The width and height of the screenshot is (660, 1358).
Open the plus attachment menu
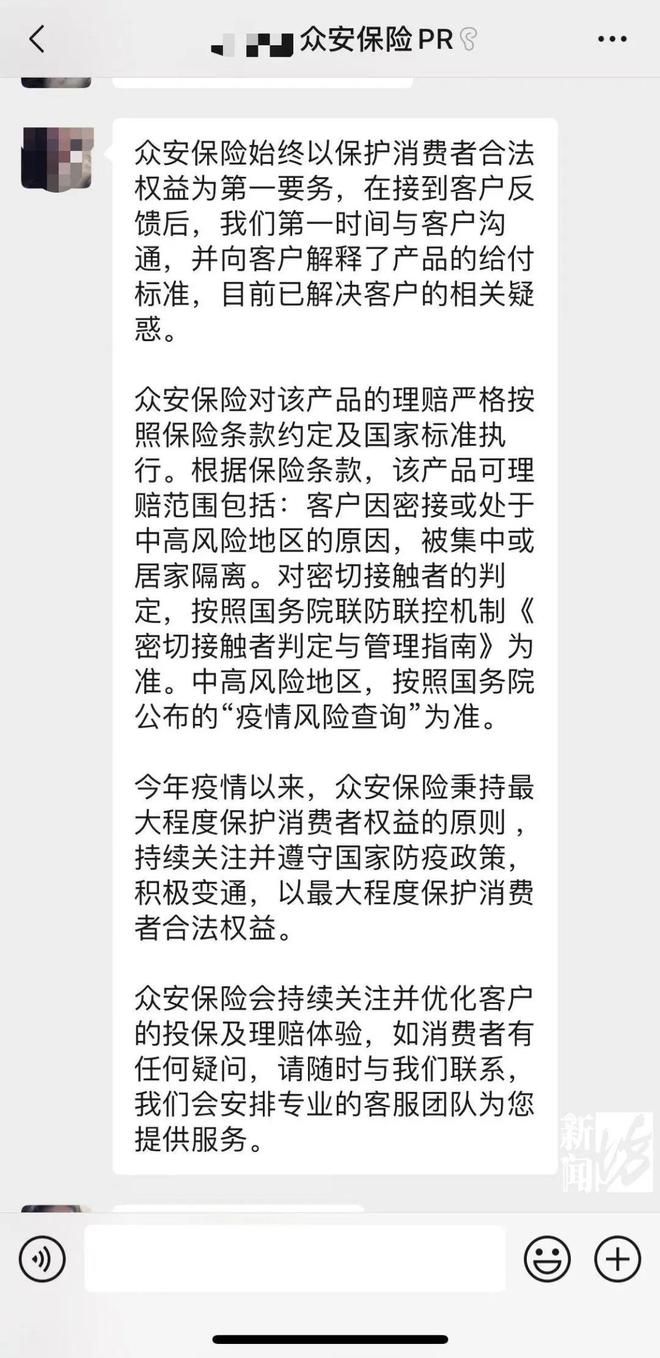pyautogui.click(x=617, y=1258)
